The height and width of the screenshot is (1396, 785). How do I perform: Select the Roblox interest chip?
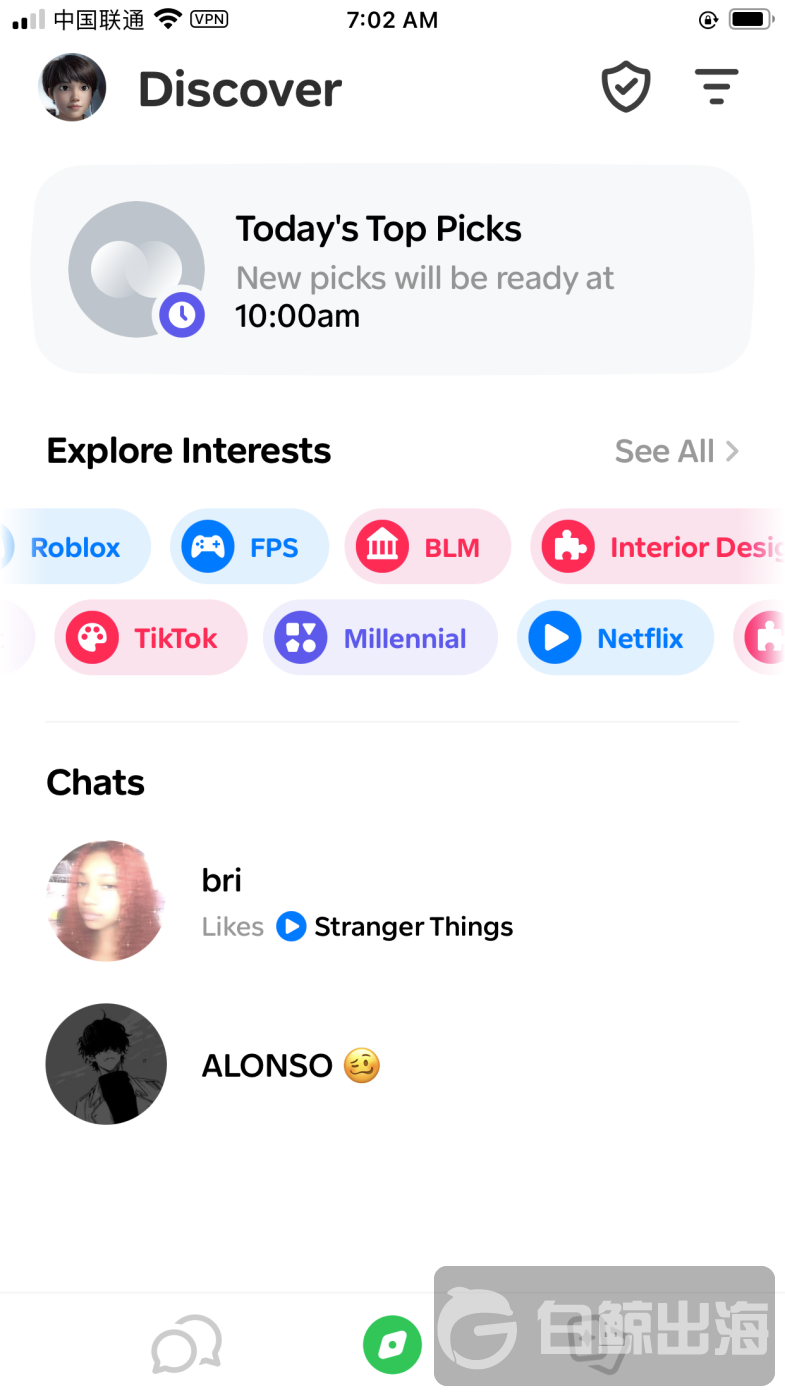[74, 547]
